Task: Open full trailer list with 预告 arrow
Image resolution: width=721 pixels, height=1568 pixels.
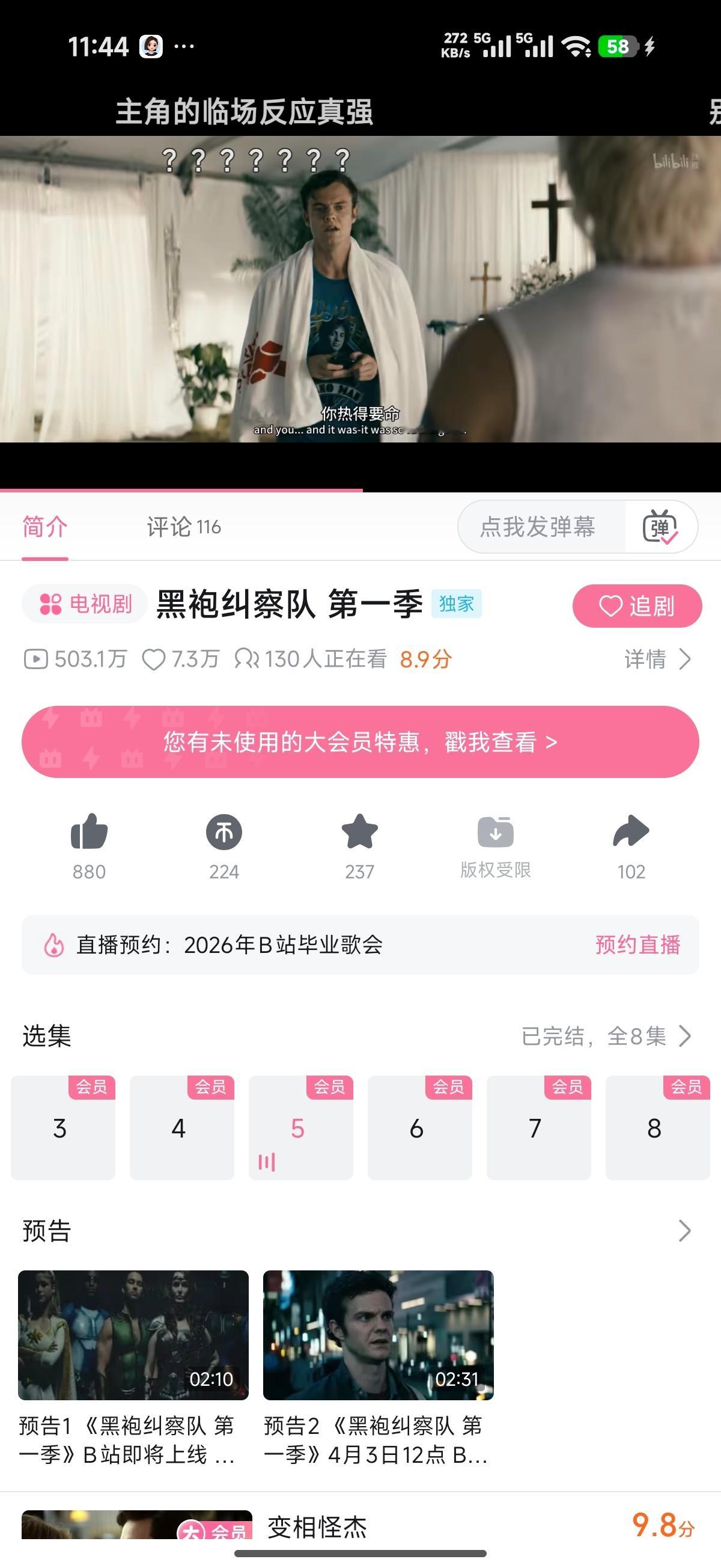Action: click(686, 1232)
